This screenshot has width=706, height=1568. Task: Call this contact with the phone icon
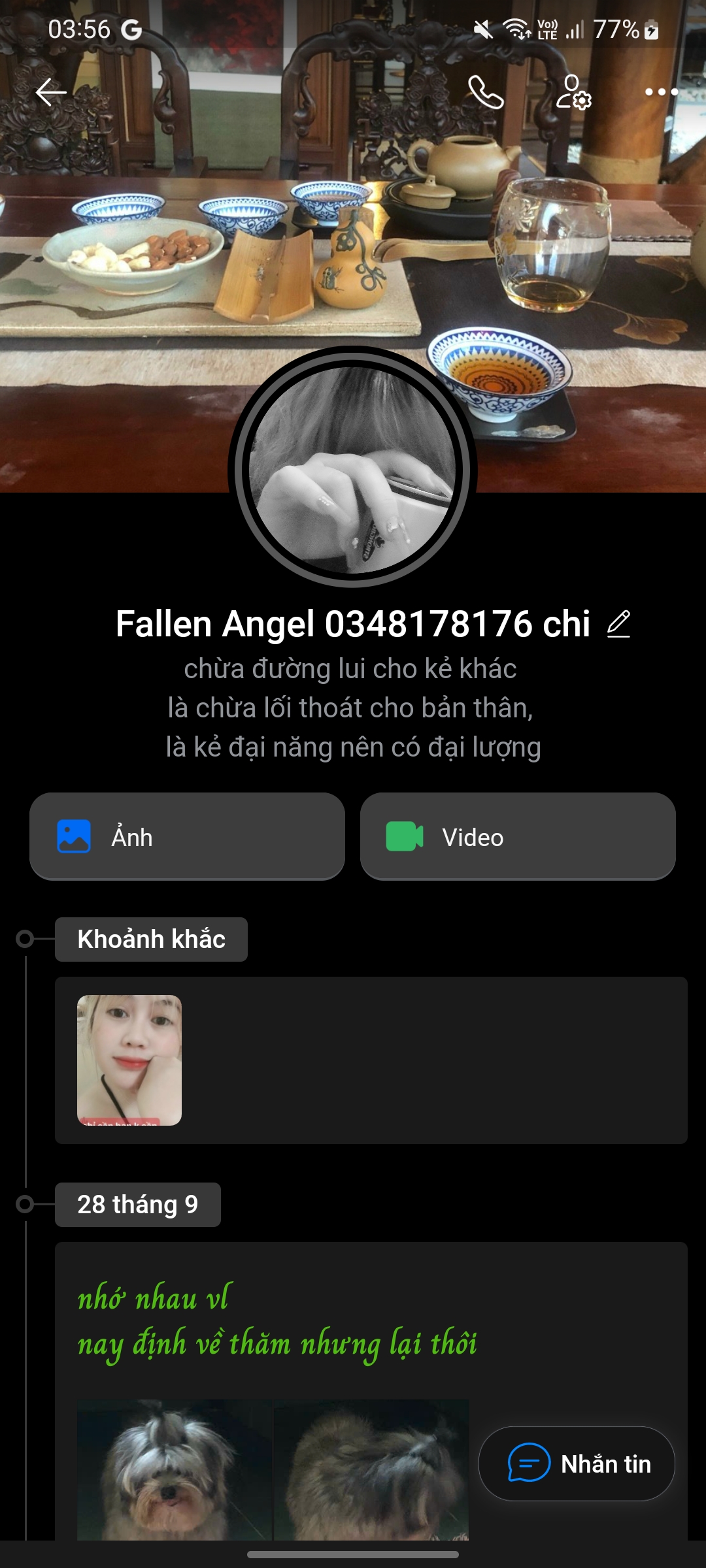point(486,92)
